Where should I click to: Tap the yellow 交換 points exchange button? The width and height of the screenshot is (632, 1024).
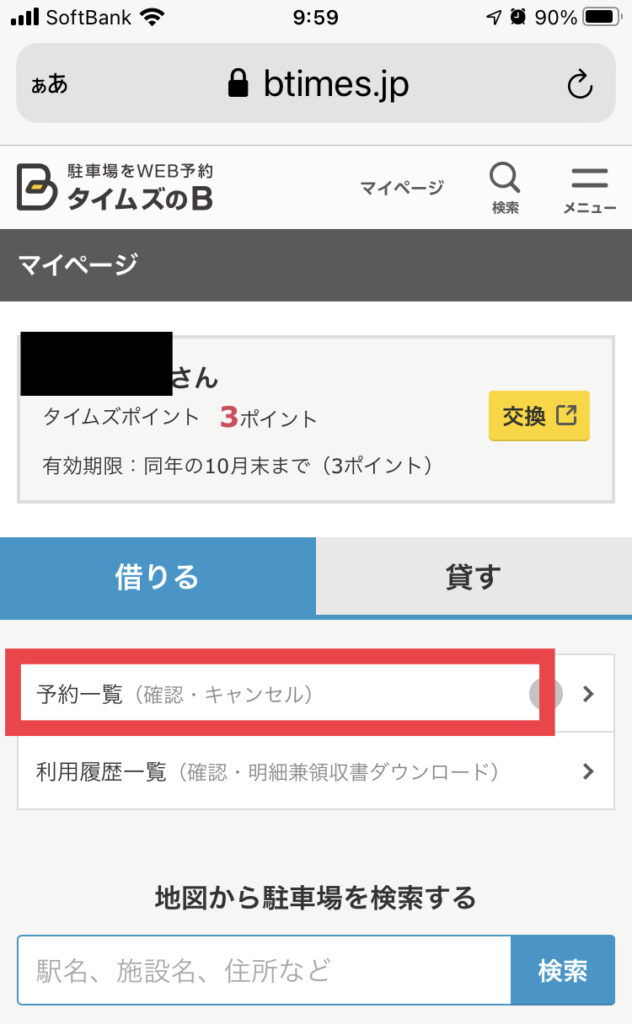coord(539,415)
